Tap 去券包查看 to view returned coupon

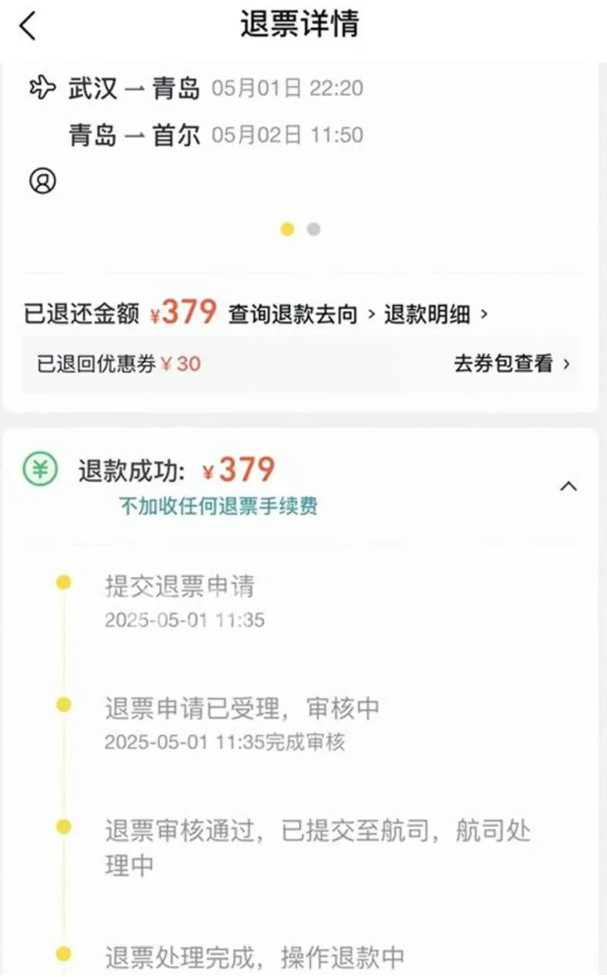point(512,364)
